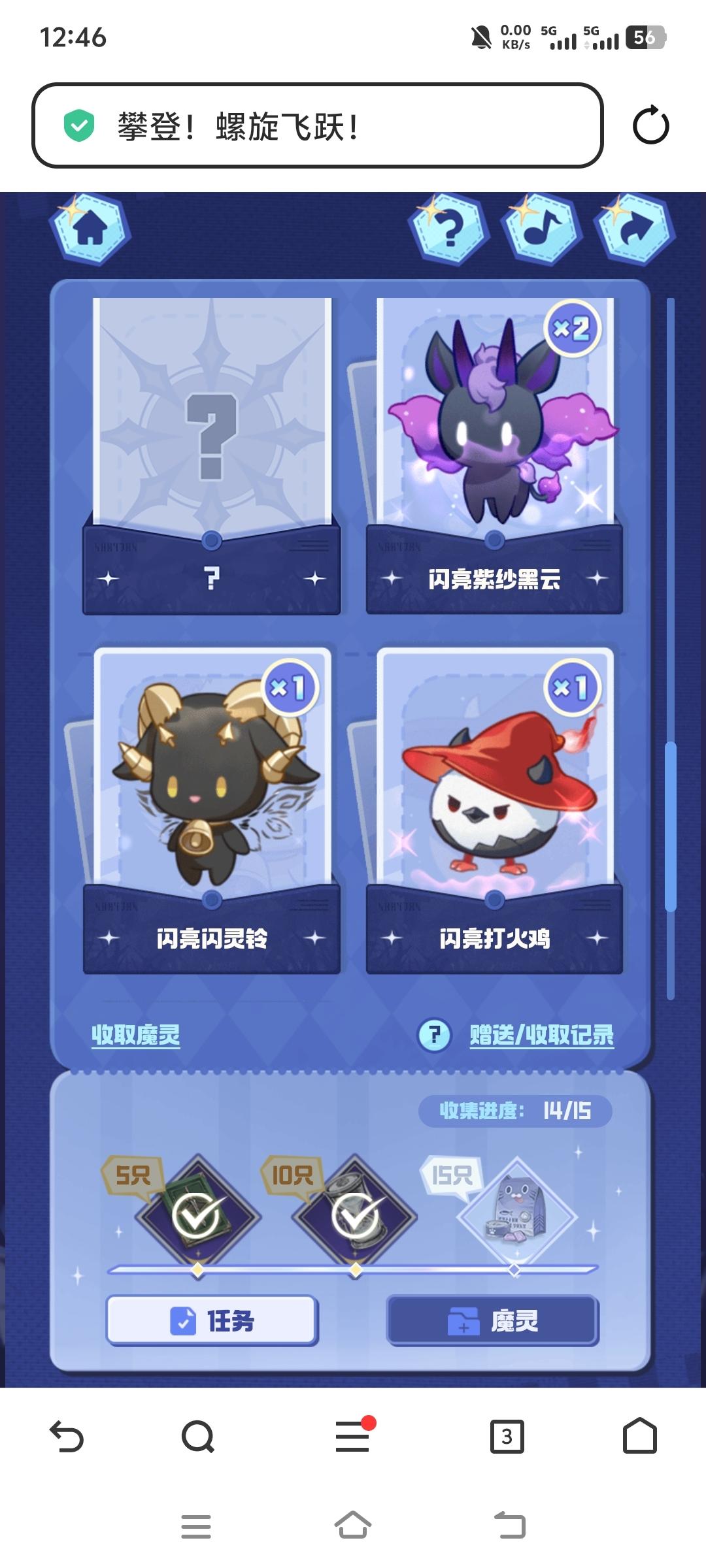Viewport: 706px width, 1568px height.
Task: Open the browser menu
Action: [x=353, y=1437]
